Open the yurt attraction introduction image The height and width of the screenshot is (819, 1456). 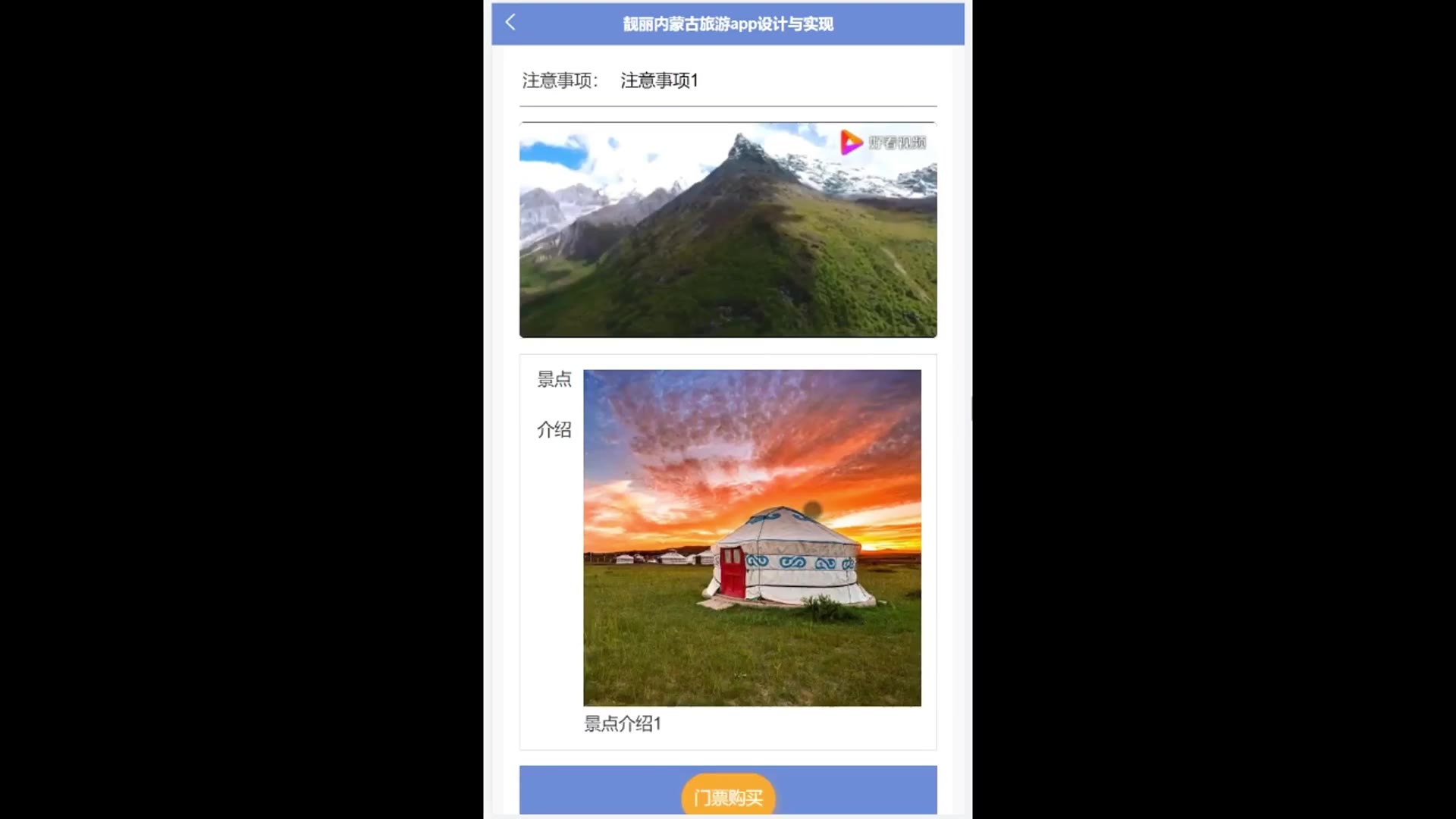[x=752, y=538]
